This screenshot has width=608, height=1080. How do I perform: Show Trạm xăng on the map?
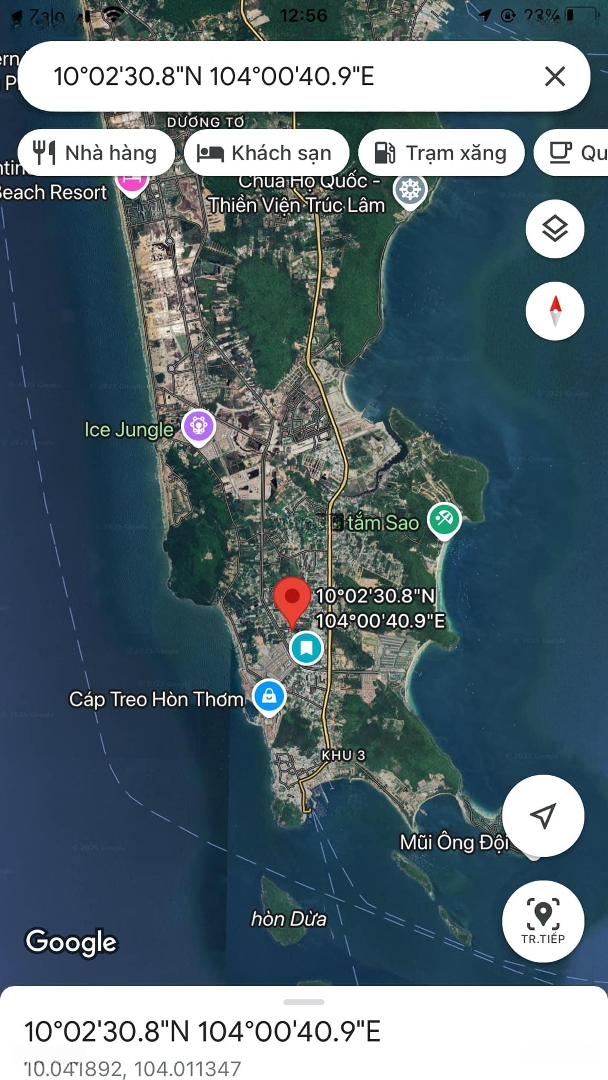441,153
